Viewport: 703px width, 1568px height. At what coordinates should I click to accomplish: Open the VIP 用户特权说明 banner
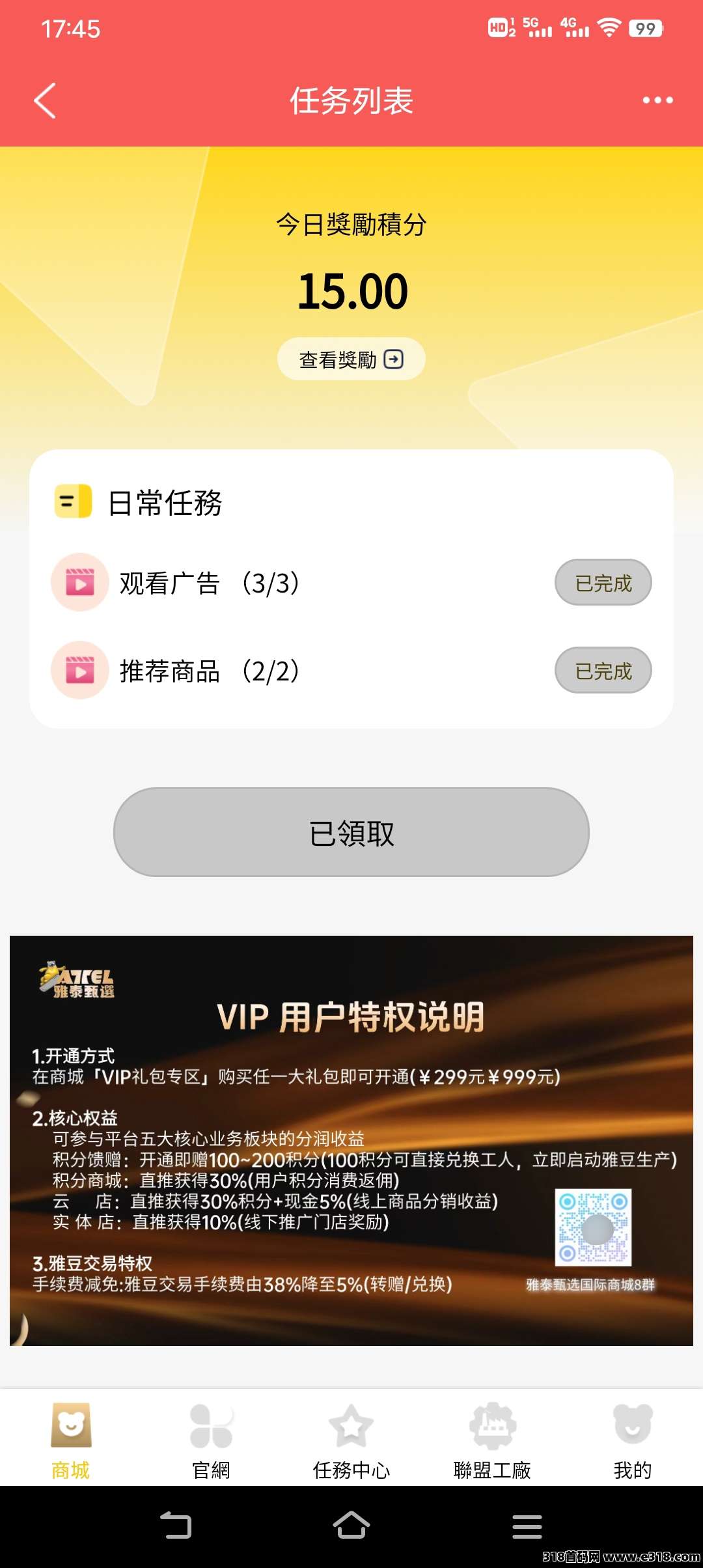click(x=351, y=1140)
